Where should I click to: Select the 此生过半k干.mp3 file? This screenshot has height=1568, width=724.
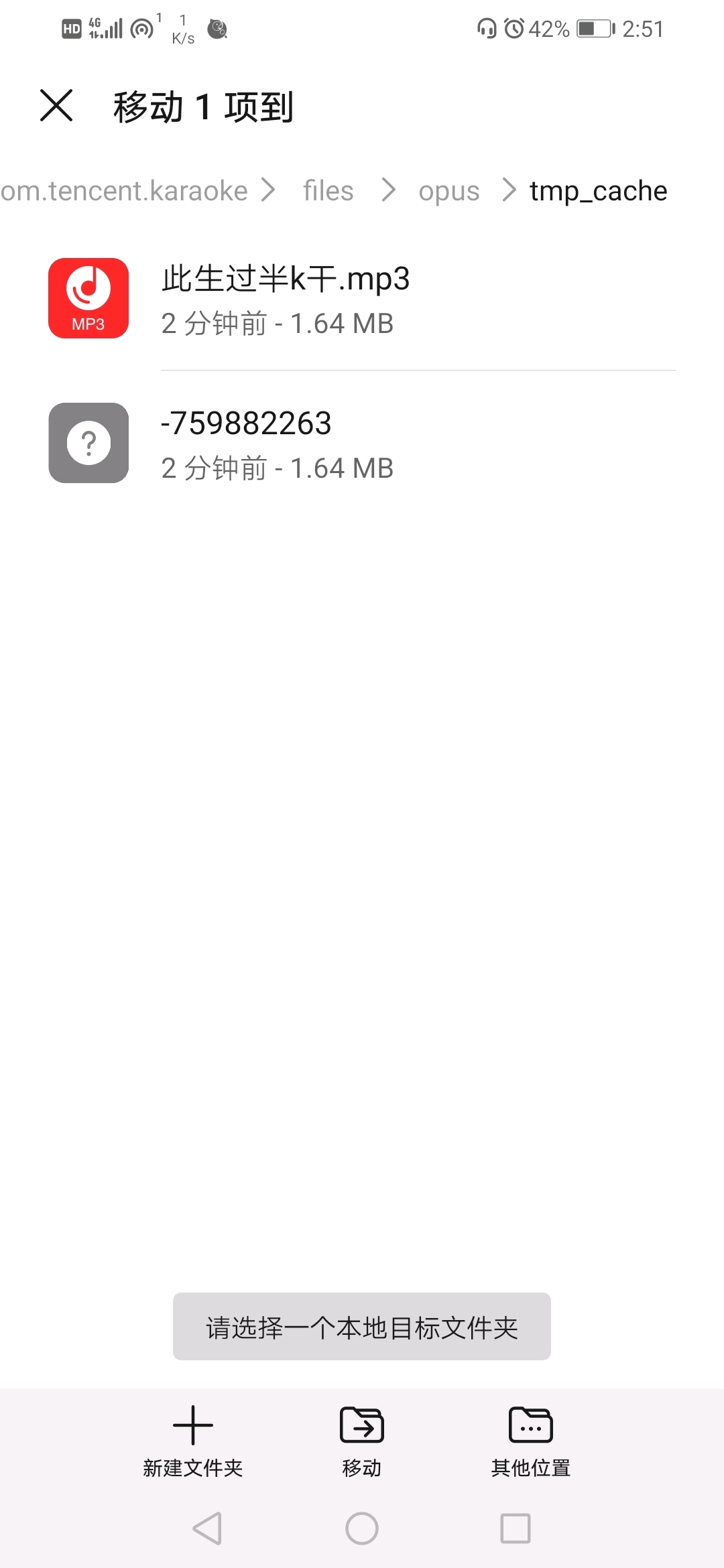point(362,298)
